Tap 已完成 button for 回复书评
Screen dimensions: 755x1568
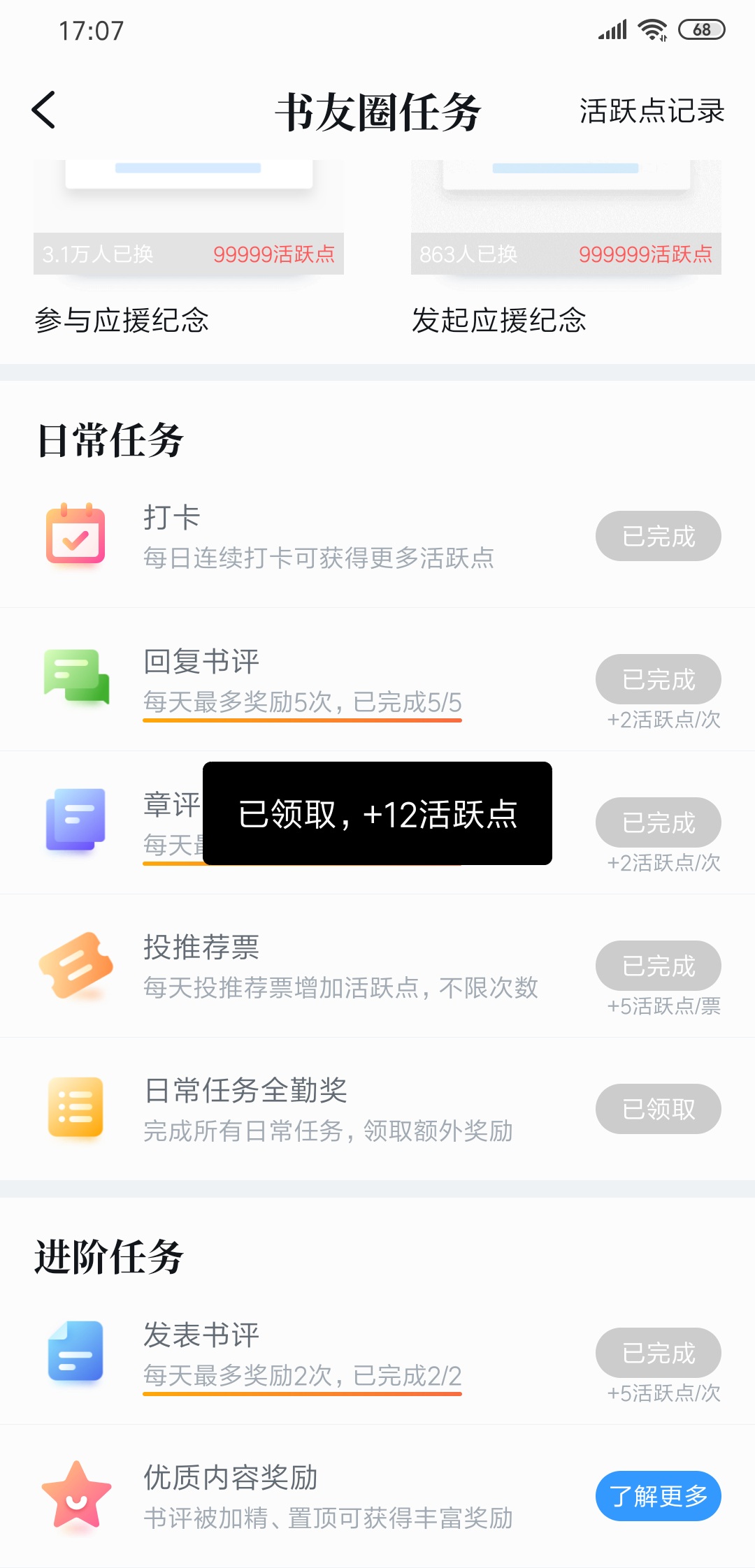pos(658,679)
